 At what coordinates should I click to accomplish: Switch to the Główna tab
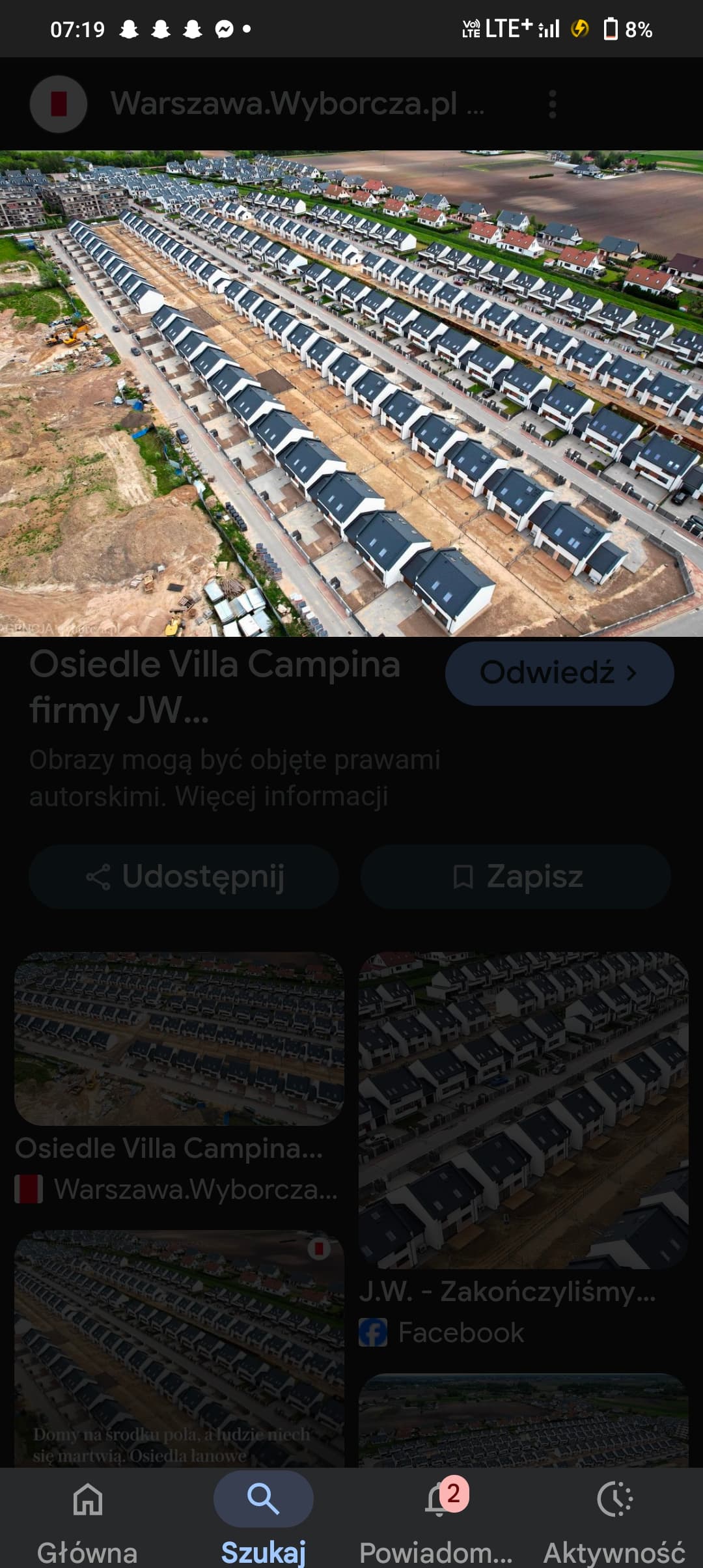pyautogui.click(x=87, y=1517)
